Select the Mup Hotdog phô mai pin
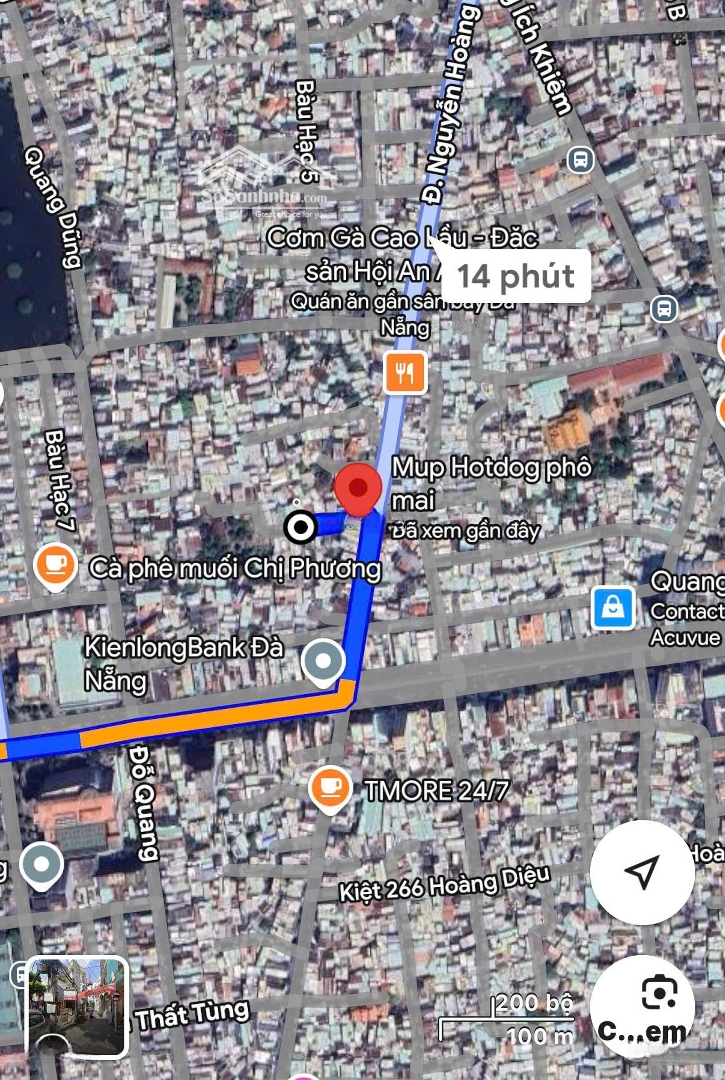 pyautogui.click(x=358, y=490)
